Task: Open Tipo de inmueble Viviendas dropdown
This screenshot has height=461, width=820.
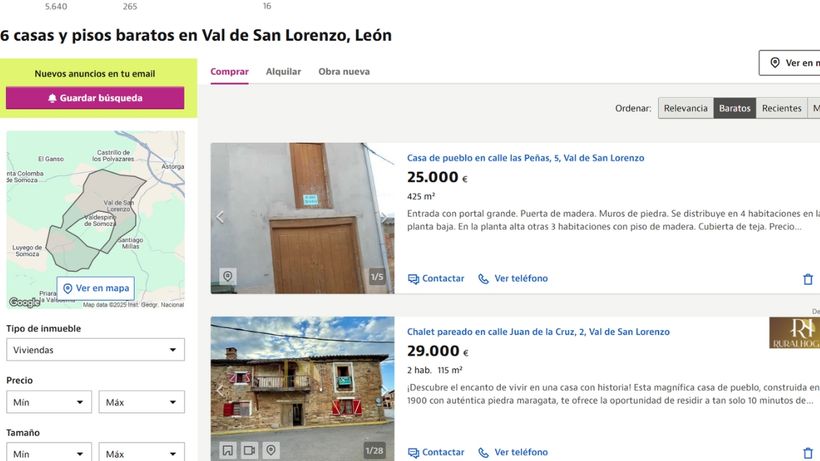Action: [95, 350]
